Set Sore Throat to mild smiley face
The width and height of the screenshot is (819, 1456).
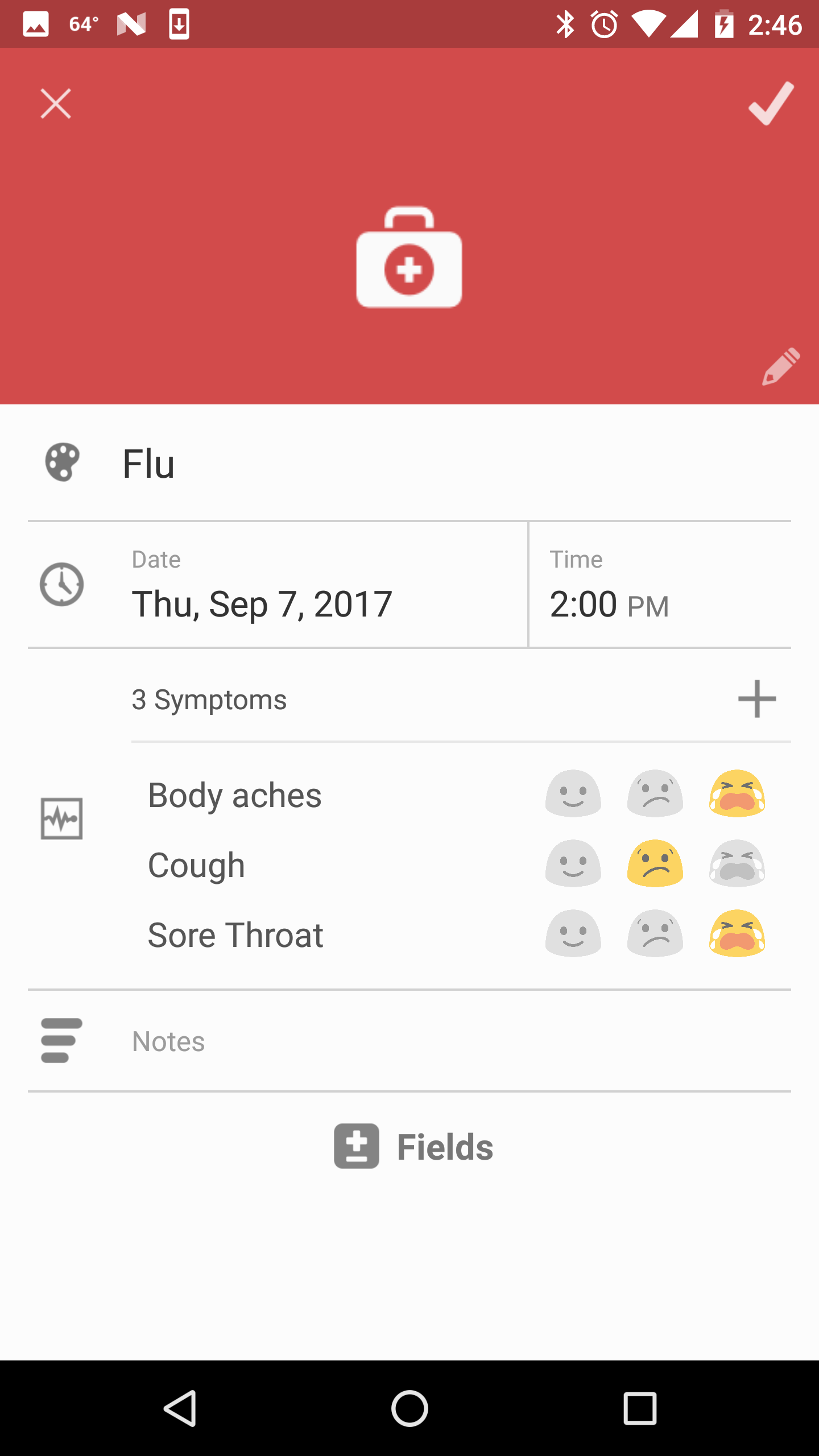click(x=573, y=933)
